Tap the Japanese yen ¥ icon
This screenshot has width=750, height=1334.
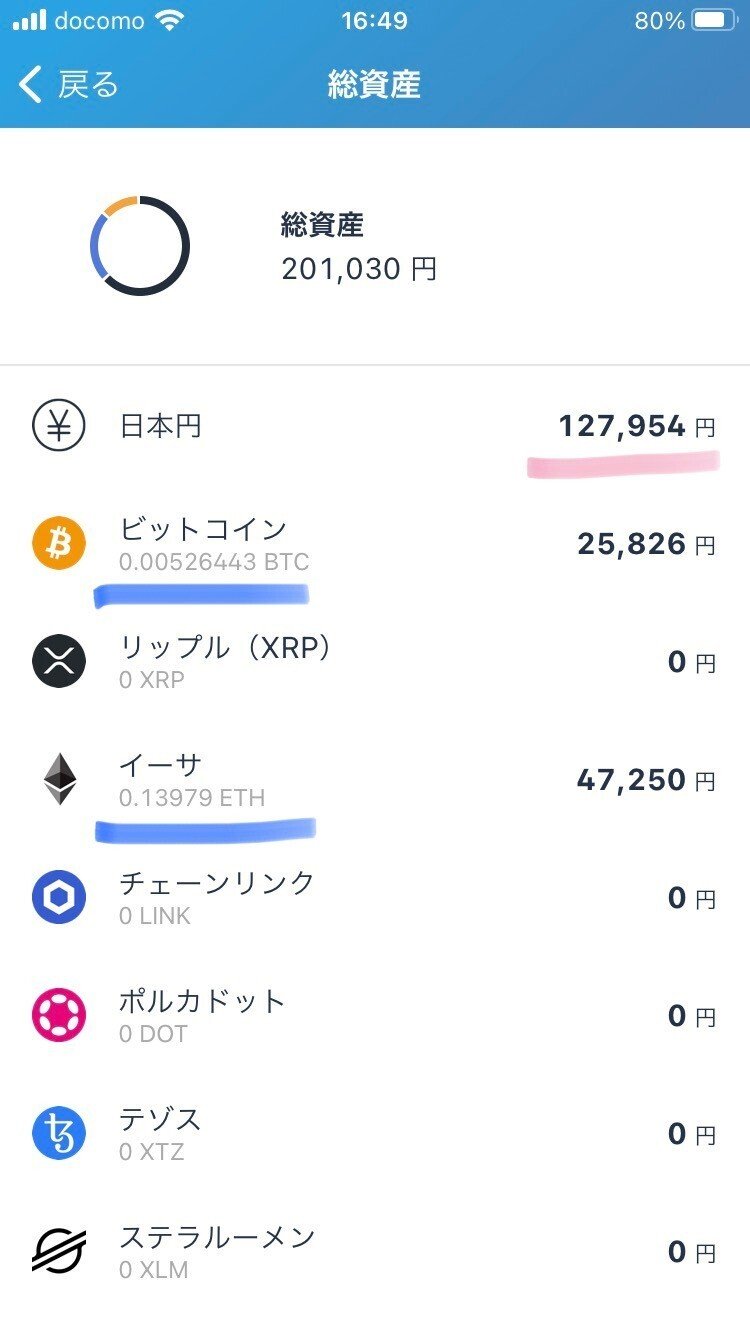point(58,425)
